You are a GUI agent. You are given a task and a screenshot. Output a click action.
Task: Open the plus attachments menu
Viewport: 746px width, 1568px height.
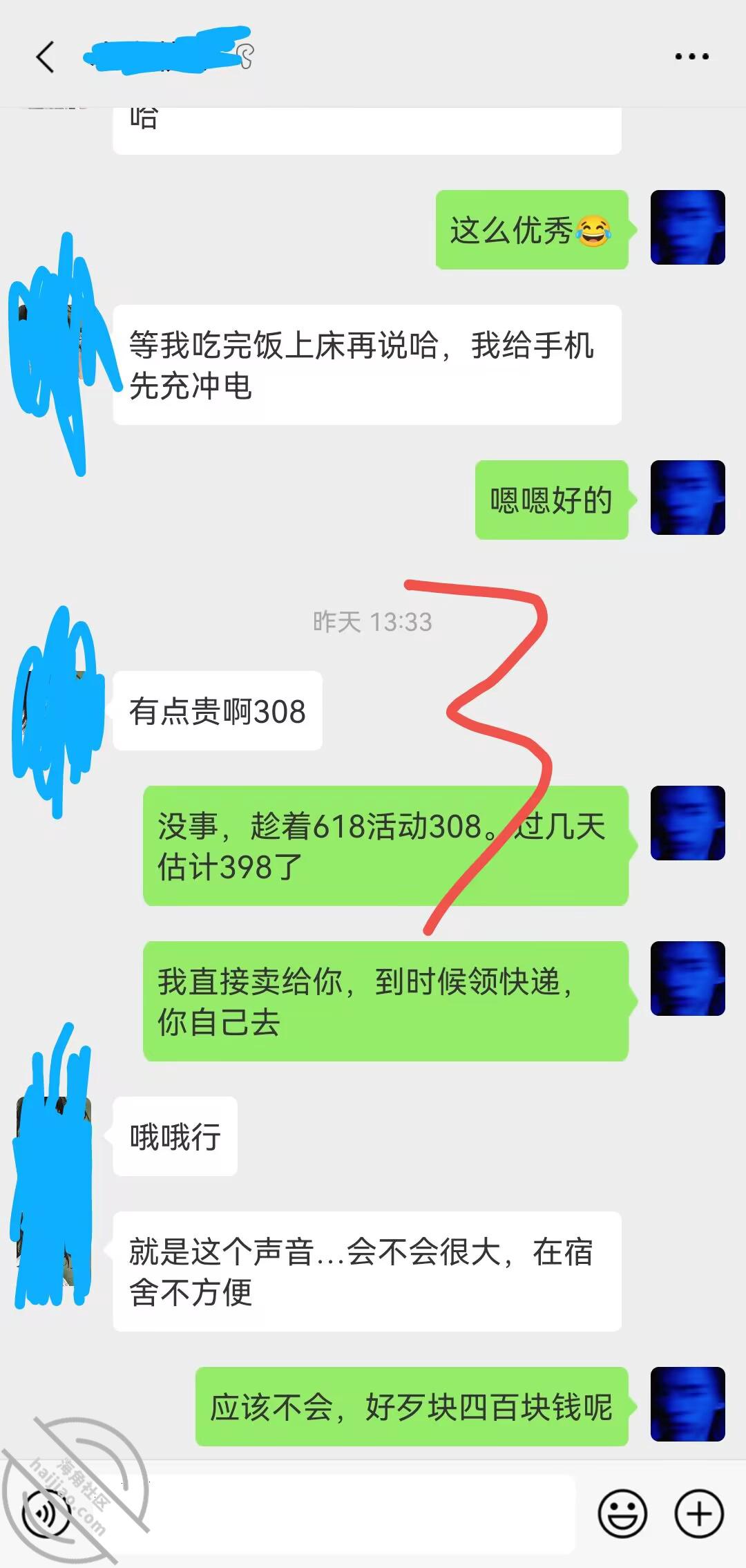click(x=699, y=1514)
